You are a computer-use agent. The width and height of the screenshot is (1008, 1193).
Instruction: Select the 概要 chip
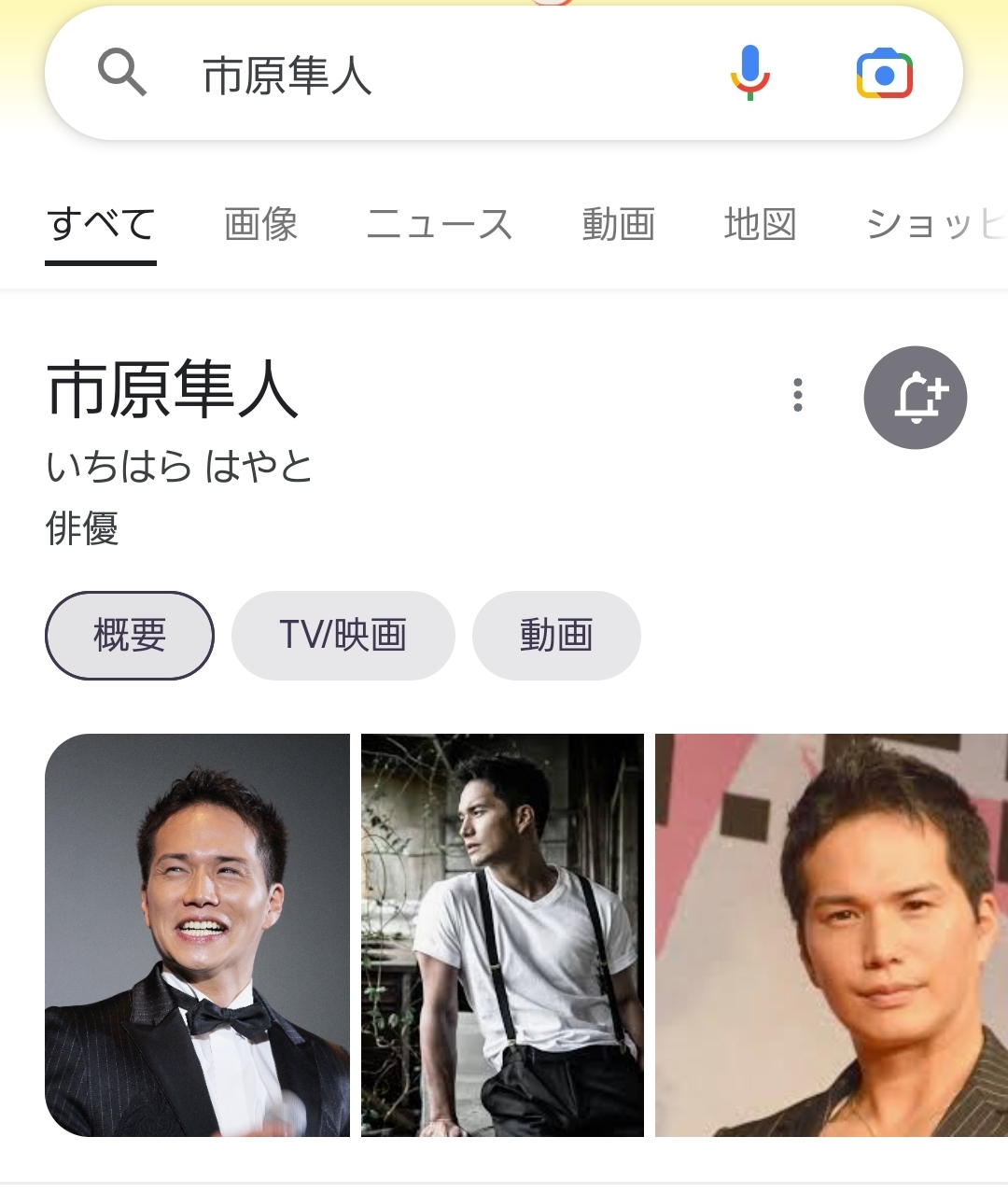point(130,636)
